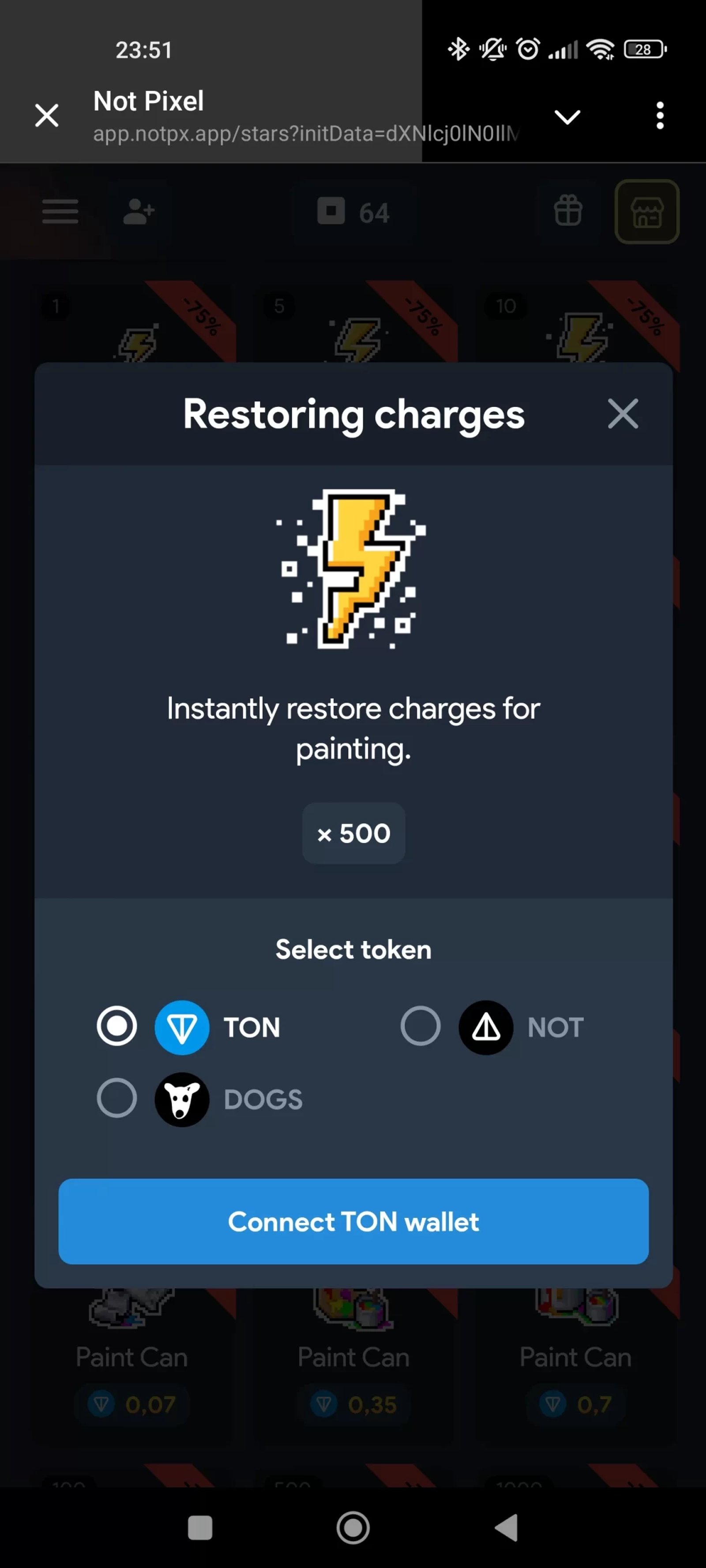The height and width of the screenshot is (1568, 706).
Task: Select the TON radio button
Action: [x=116, y=1026]
